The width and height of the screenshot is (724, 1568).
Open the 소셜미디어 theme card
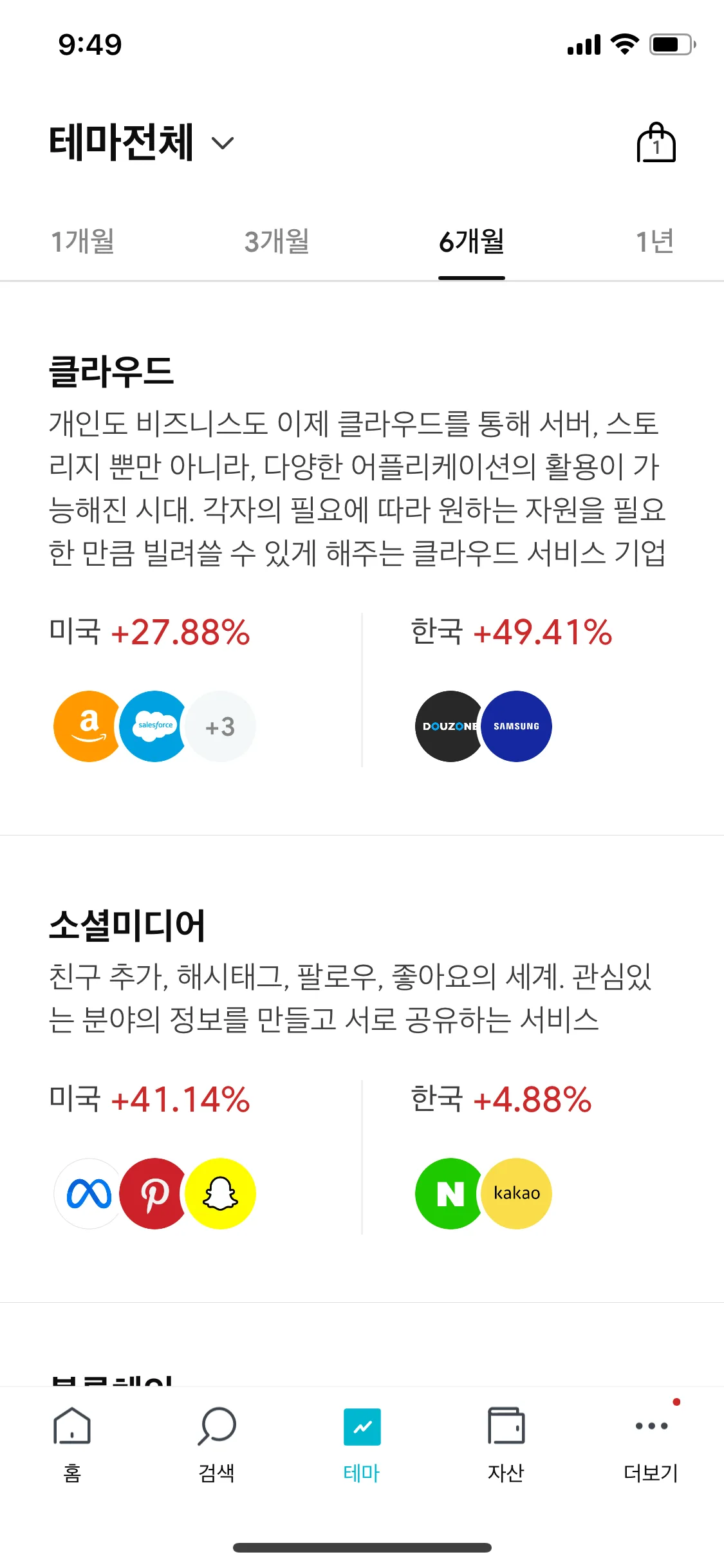(362, 1069)
